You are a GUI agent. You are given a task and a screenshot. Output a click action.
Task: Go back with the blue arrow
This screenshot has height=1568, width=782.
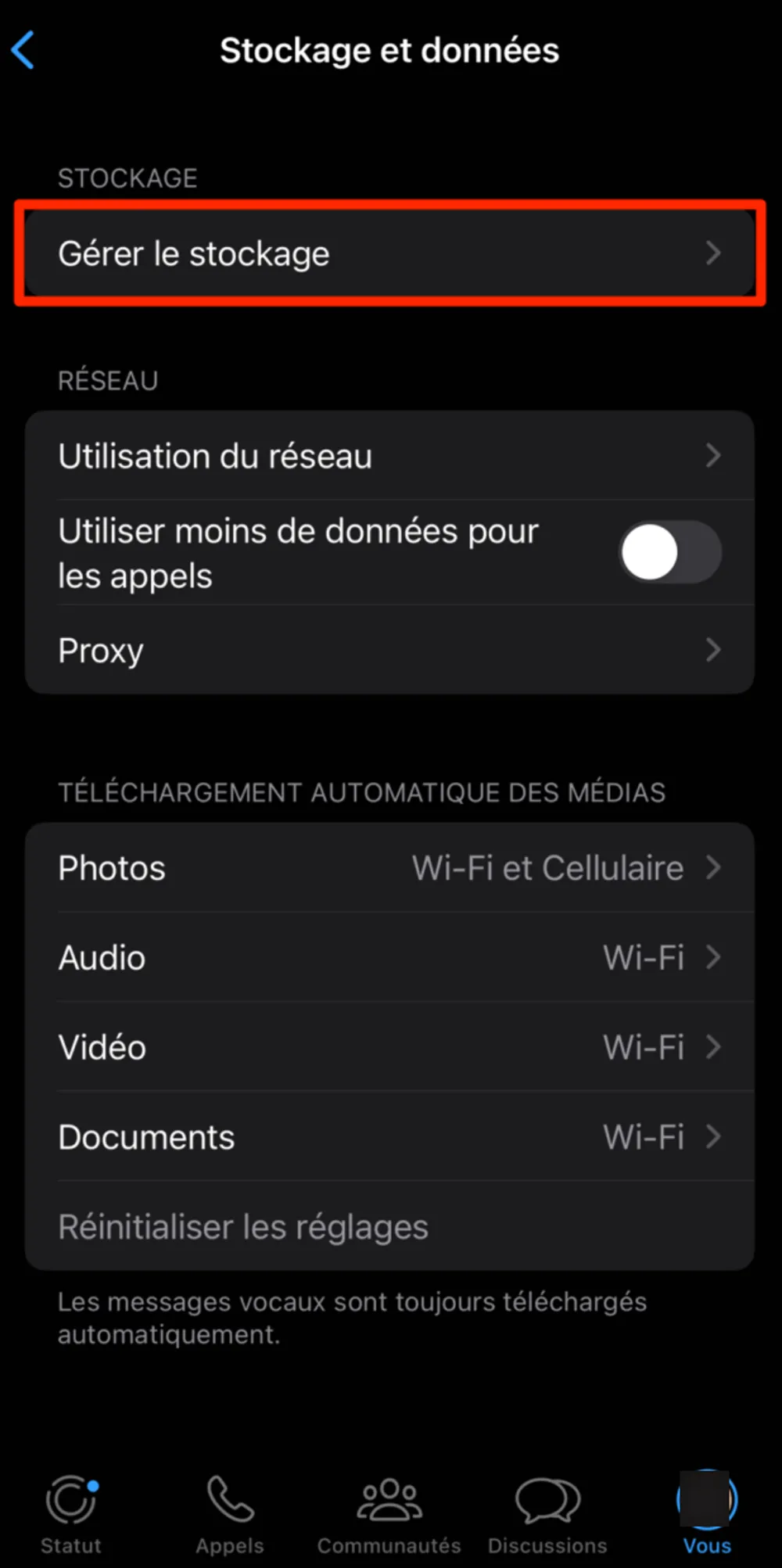(x=23, y=51)
